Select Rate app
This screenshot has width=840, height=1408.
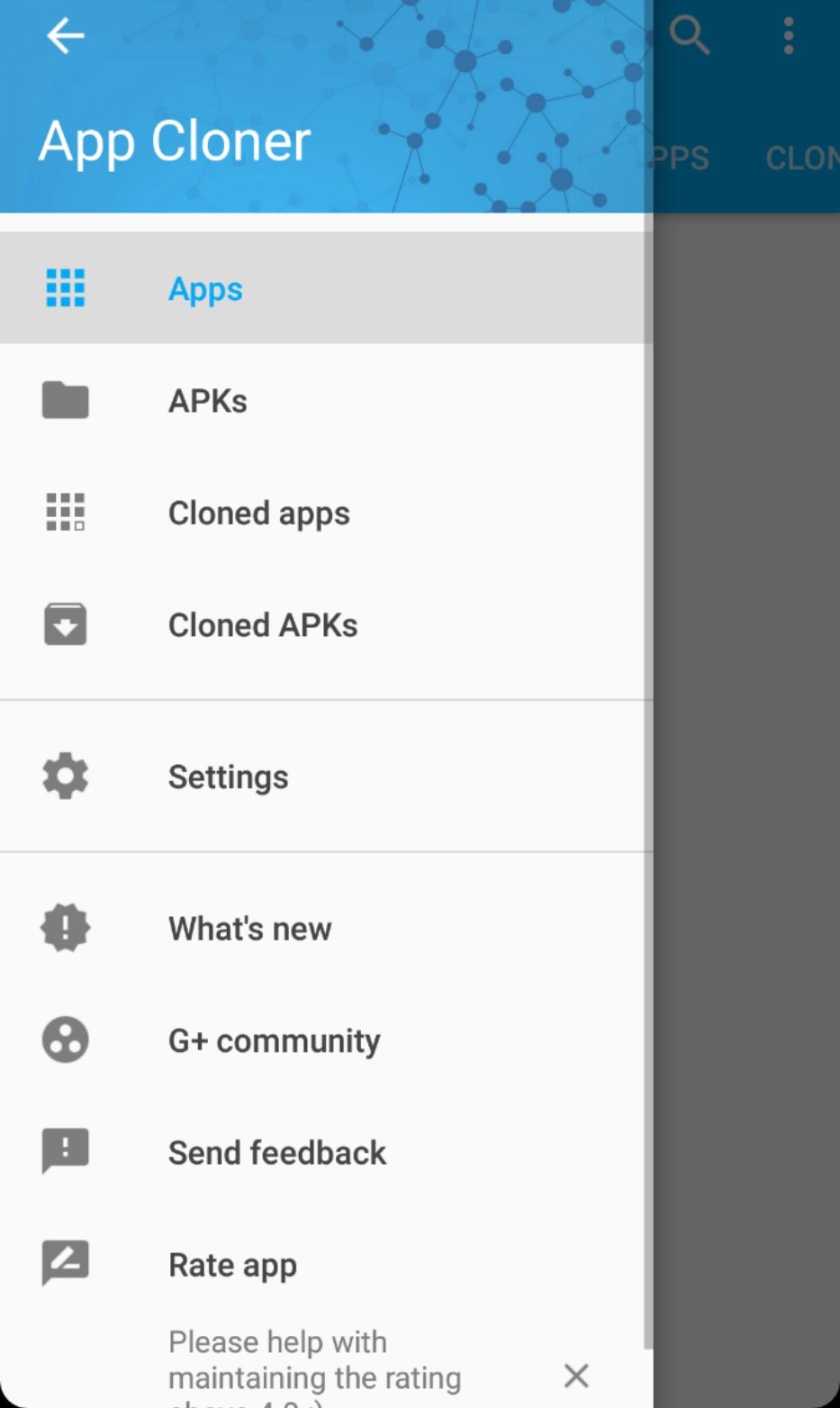point(233,1266)
